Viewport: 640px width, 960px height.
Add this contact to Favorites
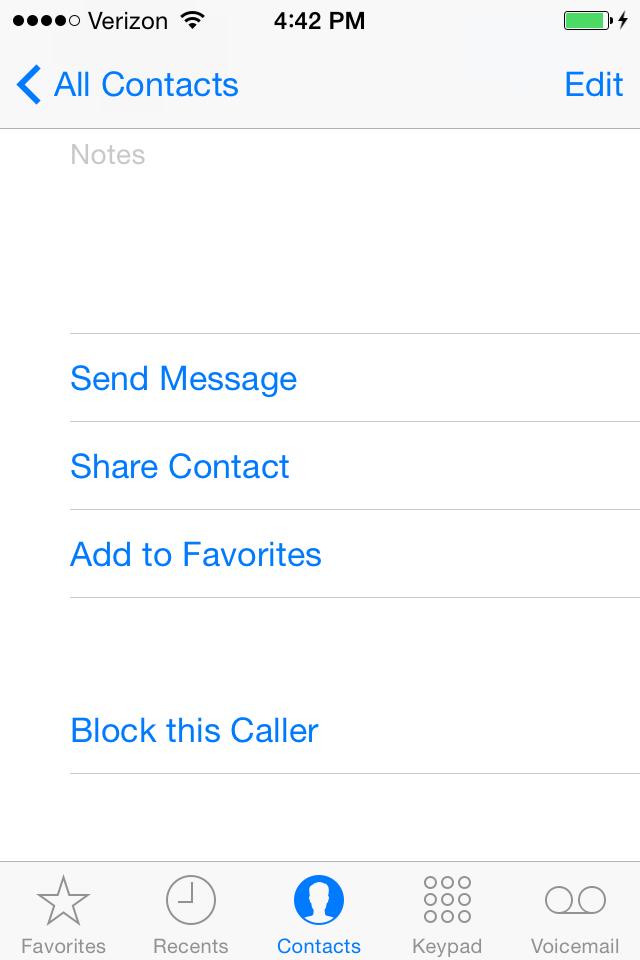[196, 555]
